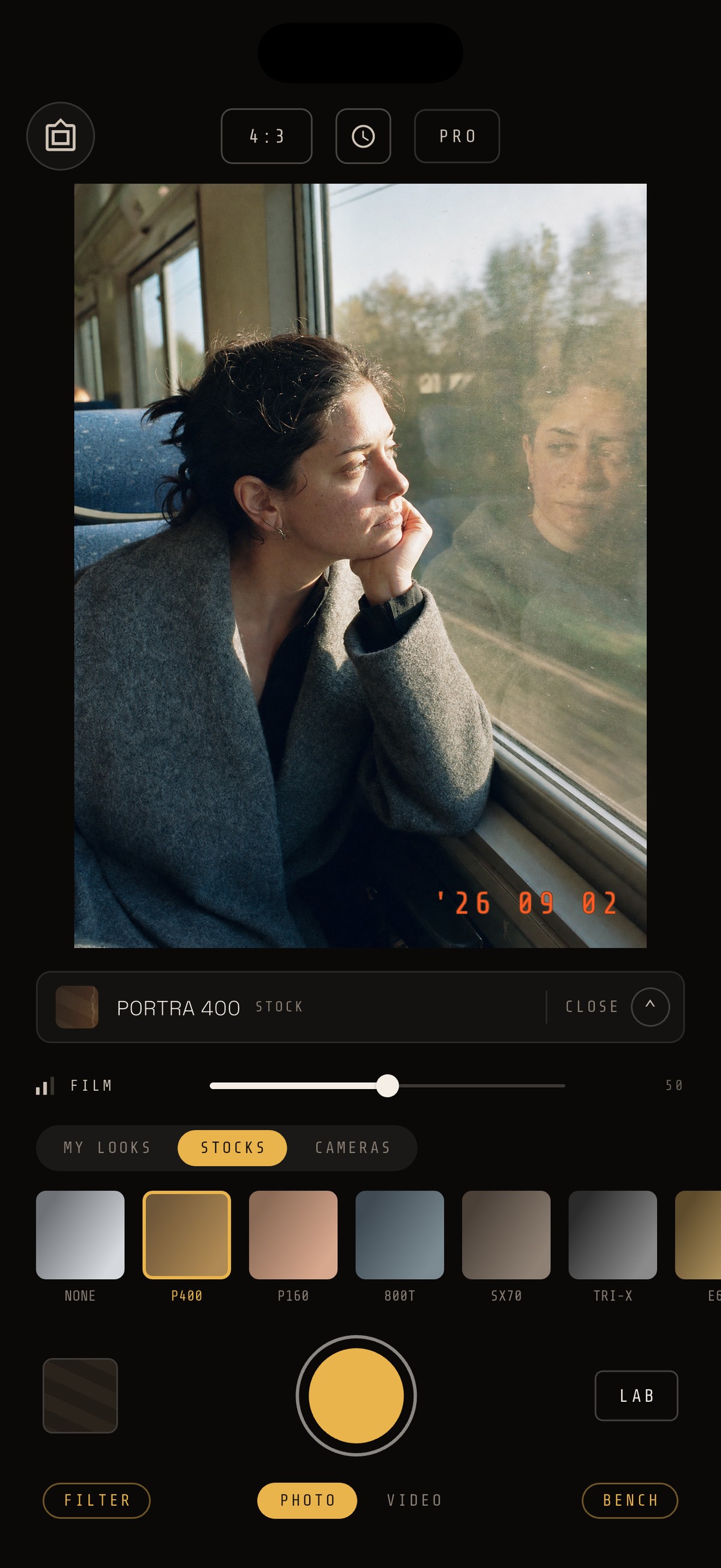Image resolution: width=721 pixels, height=1568 pixels.
Task: Select the P400 film stock
Action: 187,1235
